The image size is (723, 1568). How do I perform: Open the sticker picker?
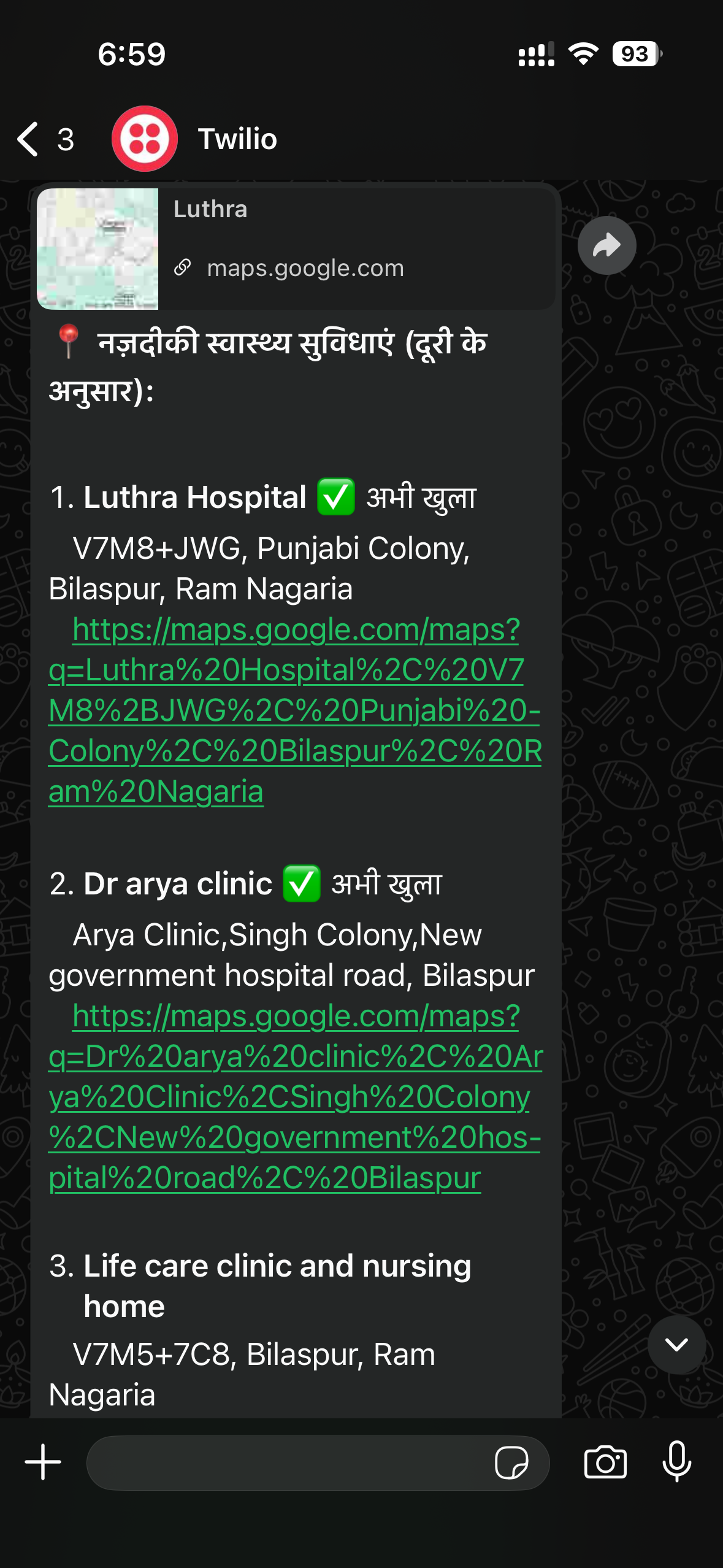coord(511,1463)
